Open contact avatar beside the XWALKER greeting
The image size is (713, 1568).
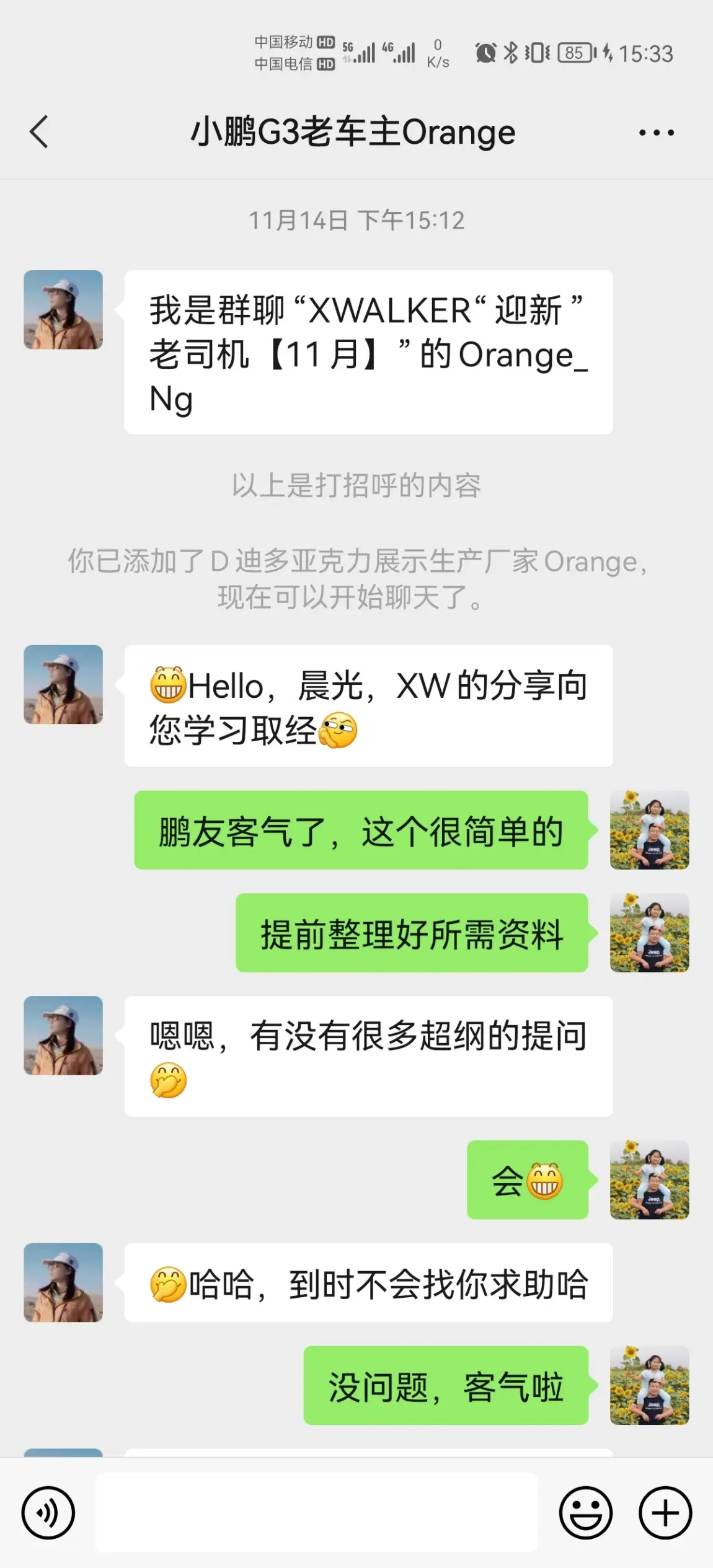tap(63, 310)
